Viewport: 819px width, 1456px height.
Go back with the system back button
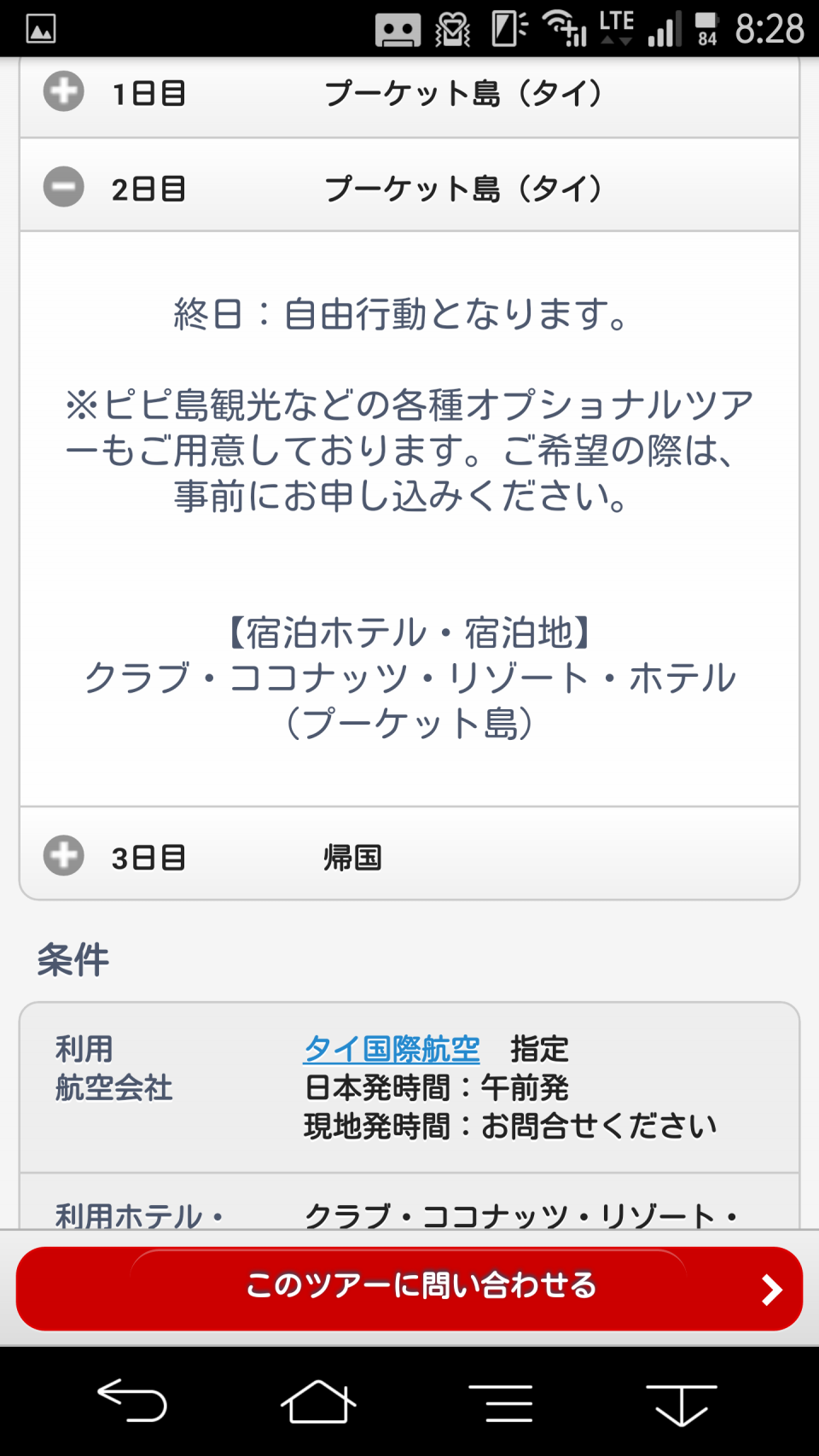(x=132, y=1401)
